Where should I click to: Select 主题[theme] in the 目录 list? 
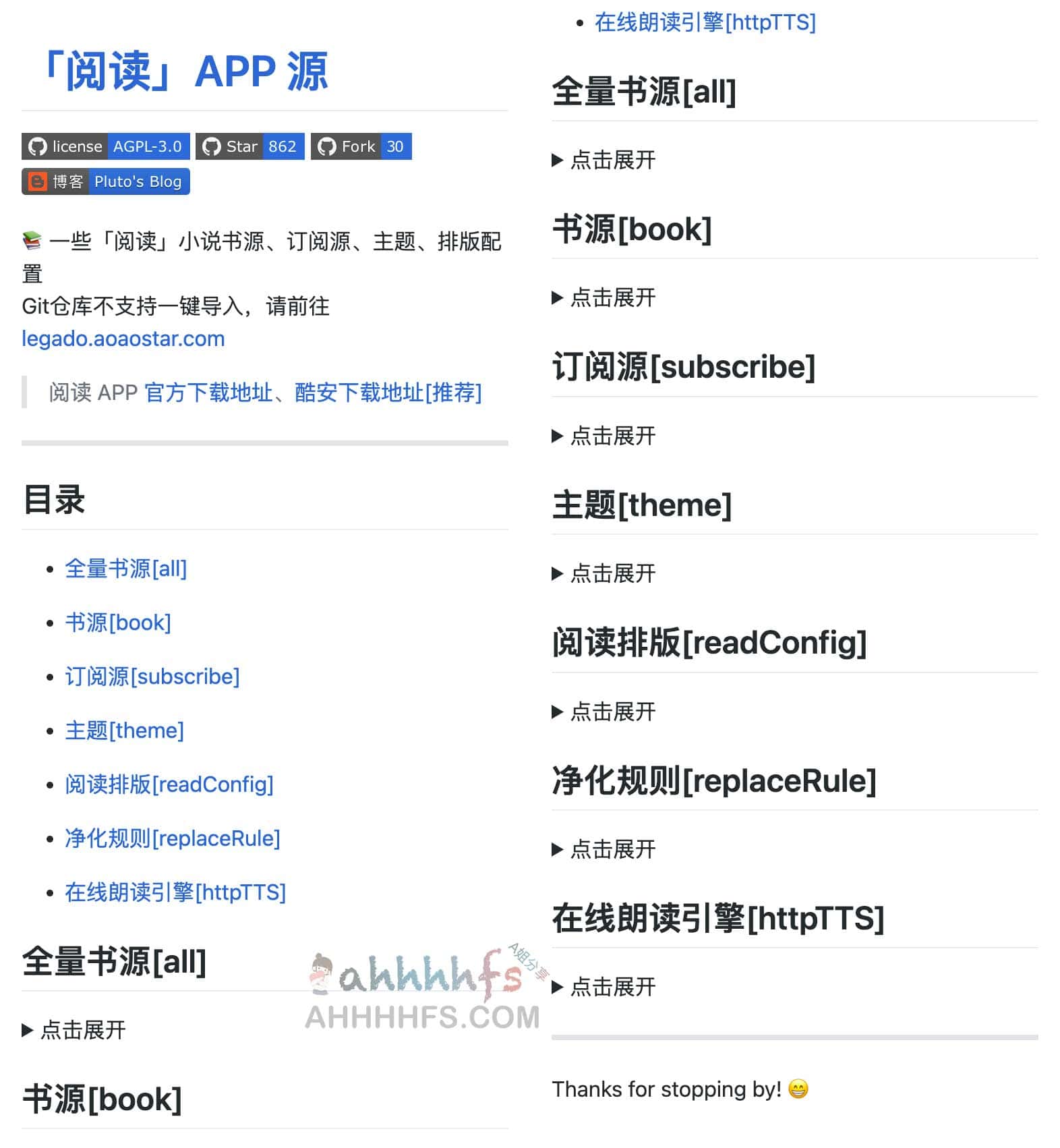124,730
